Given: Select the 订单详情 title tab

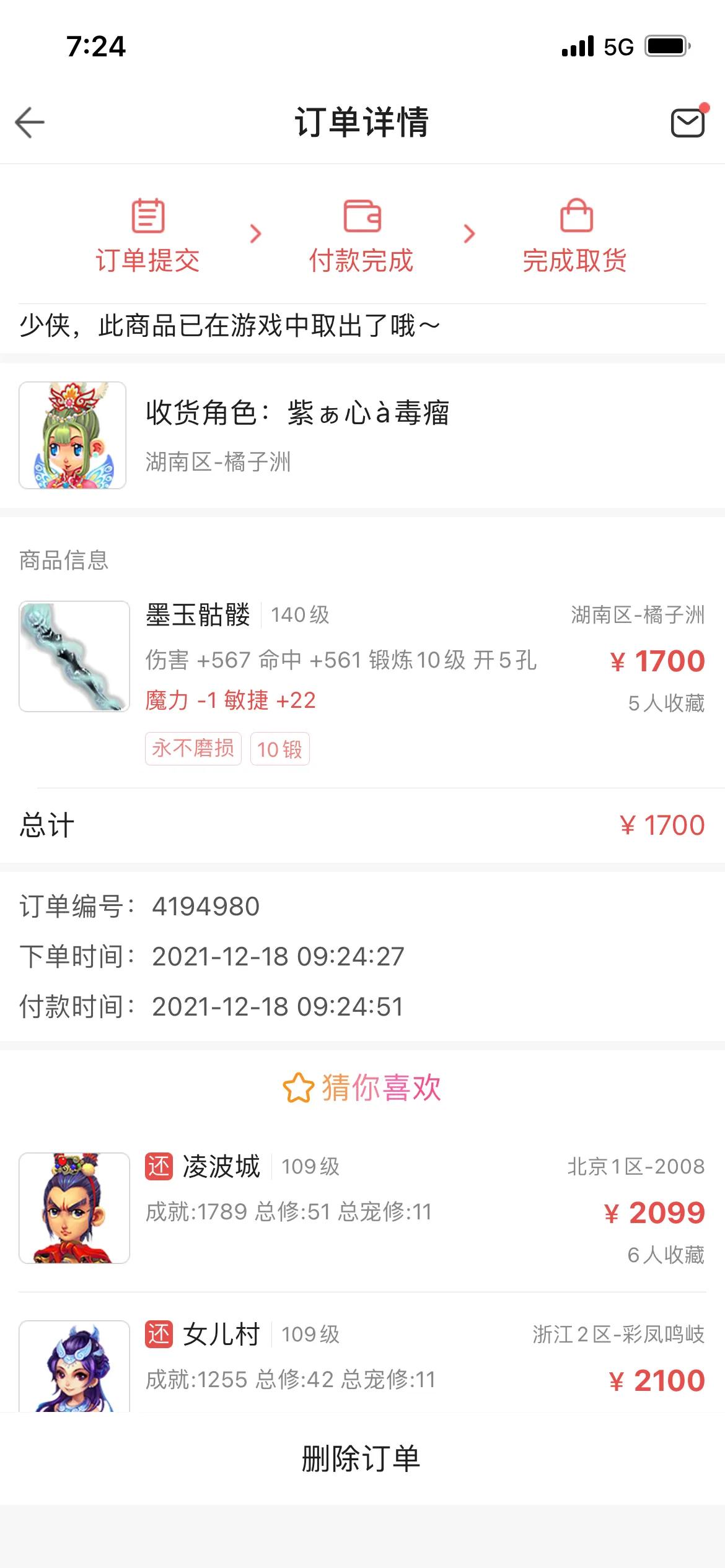Looking at the screenshot, I should point(362,121).
